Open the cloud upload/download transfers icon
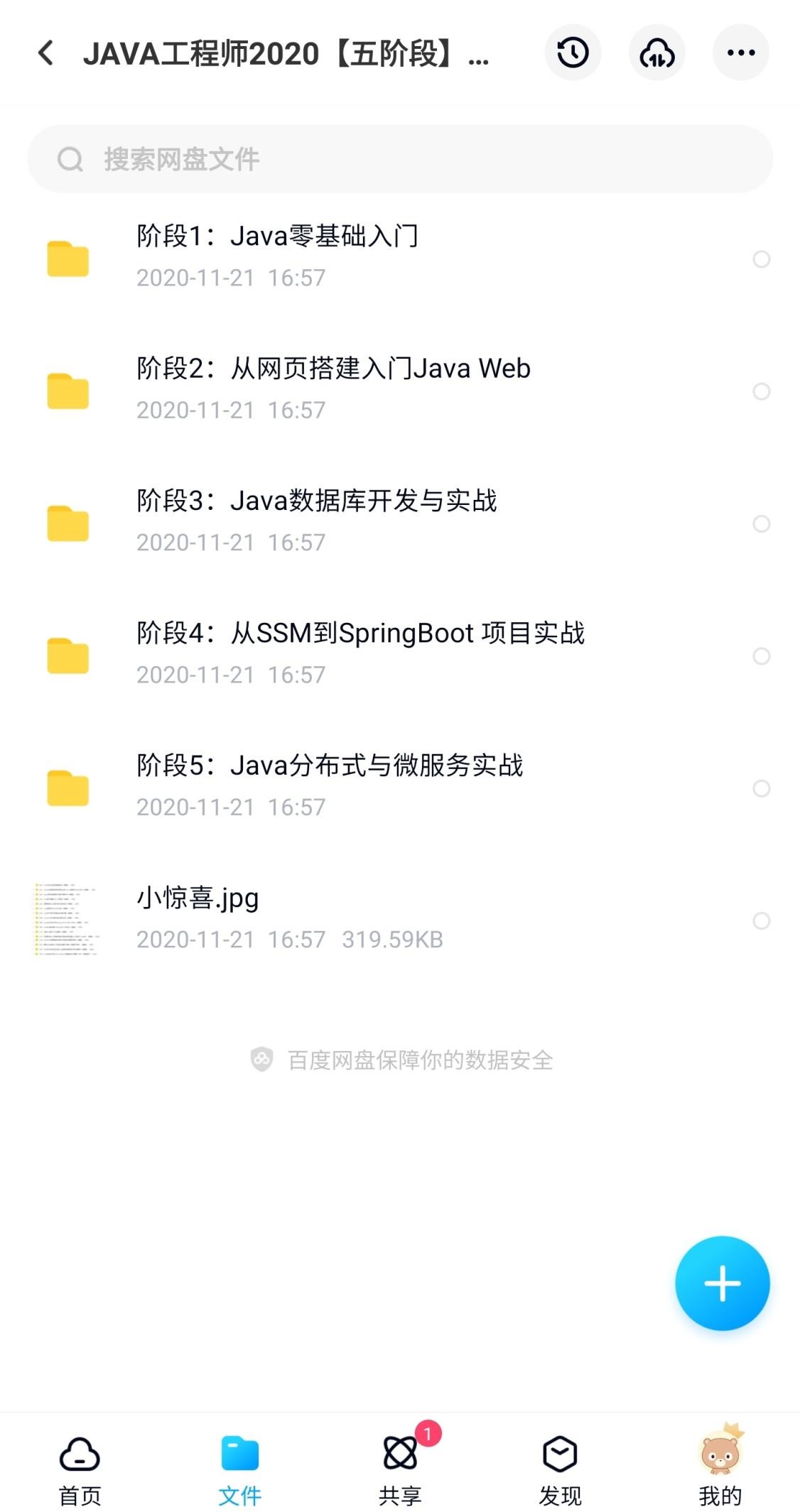The height and width of the screenshot is (1512, 800). [x=656, y=53]
